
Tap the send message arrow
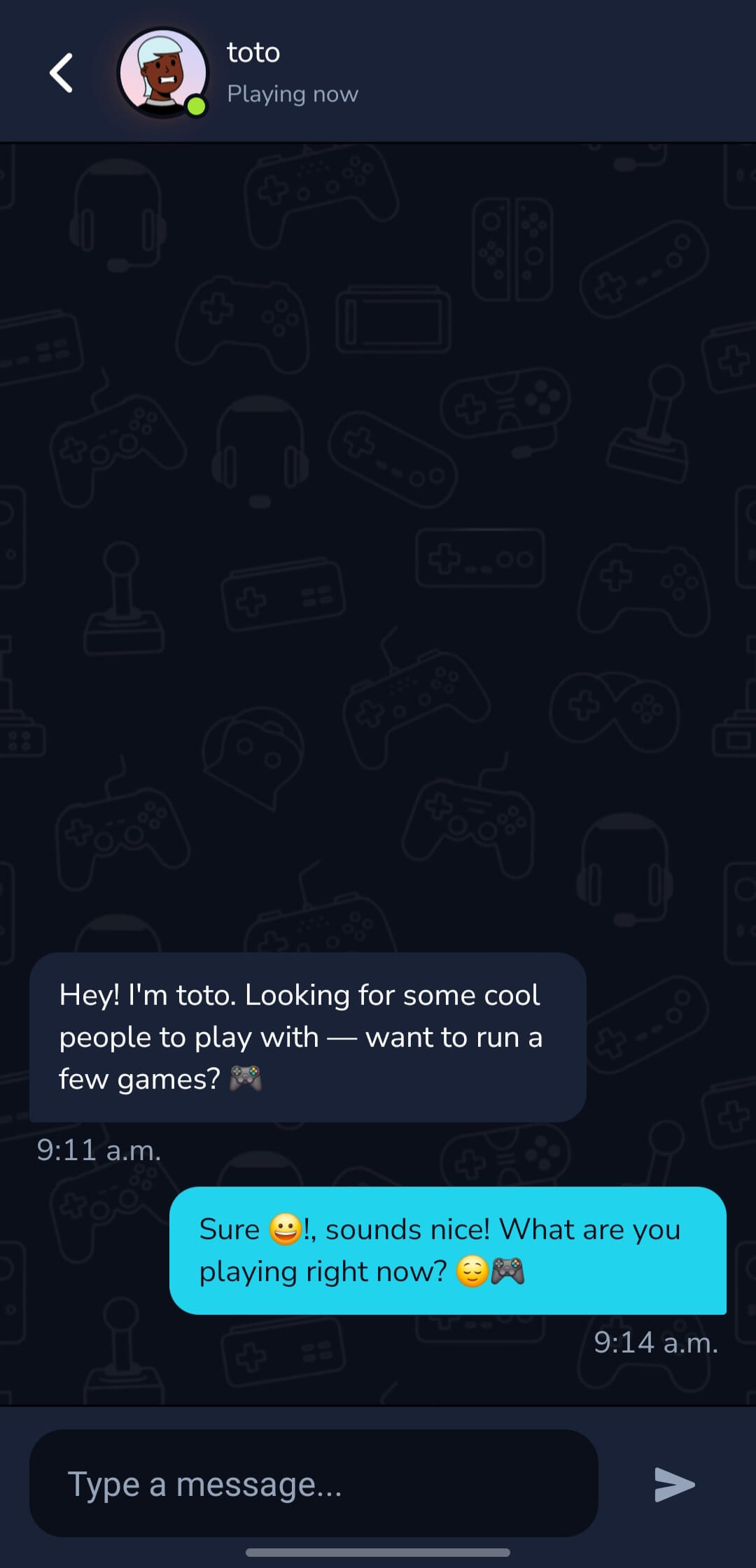(674, 1485)
